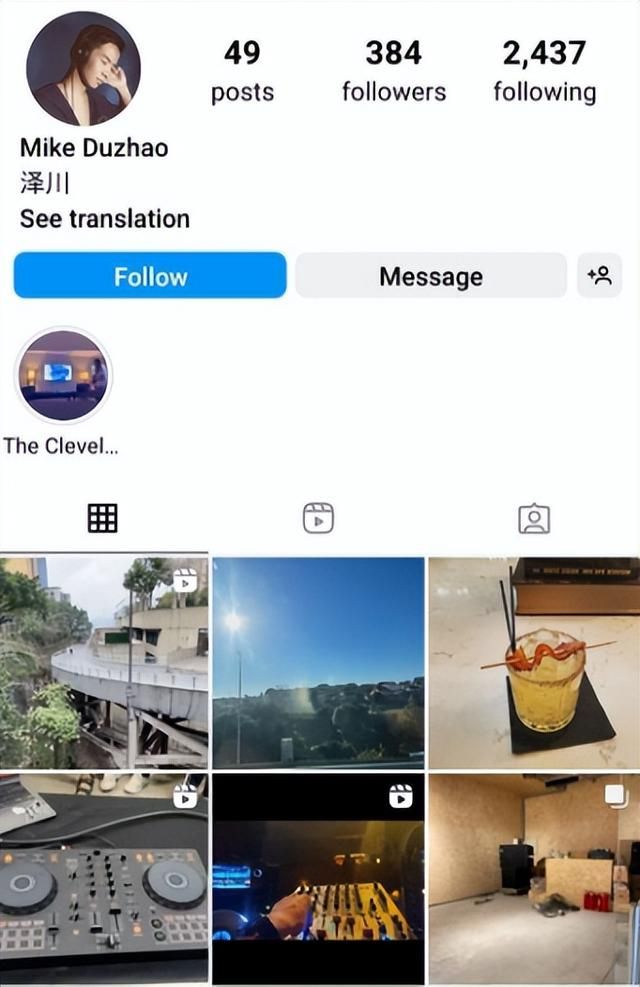Send a message via Message button
The image size is (640, 987).
[430, 276]
